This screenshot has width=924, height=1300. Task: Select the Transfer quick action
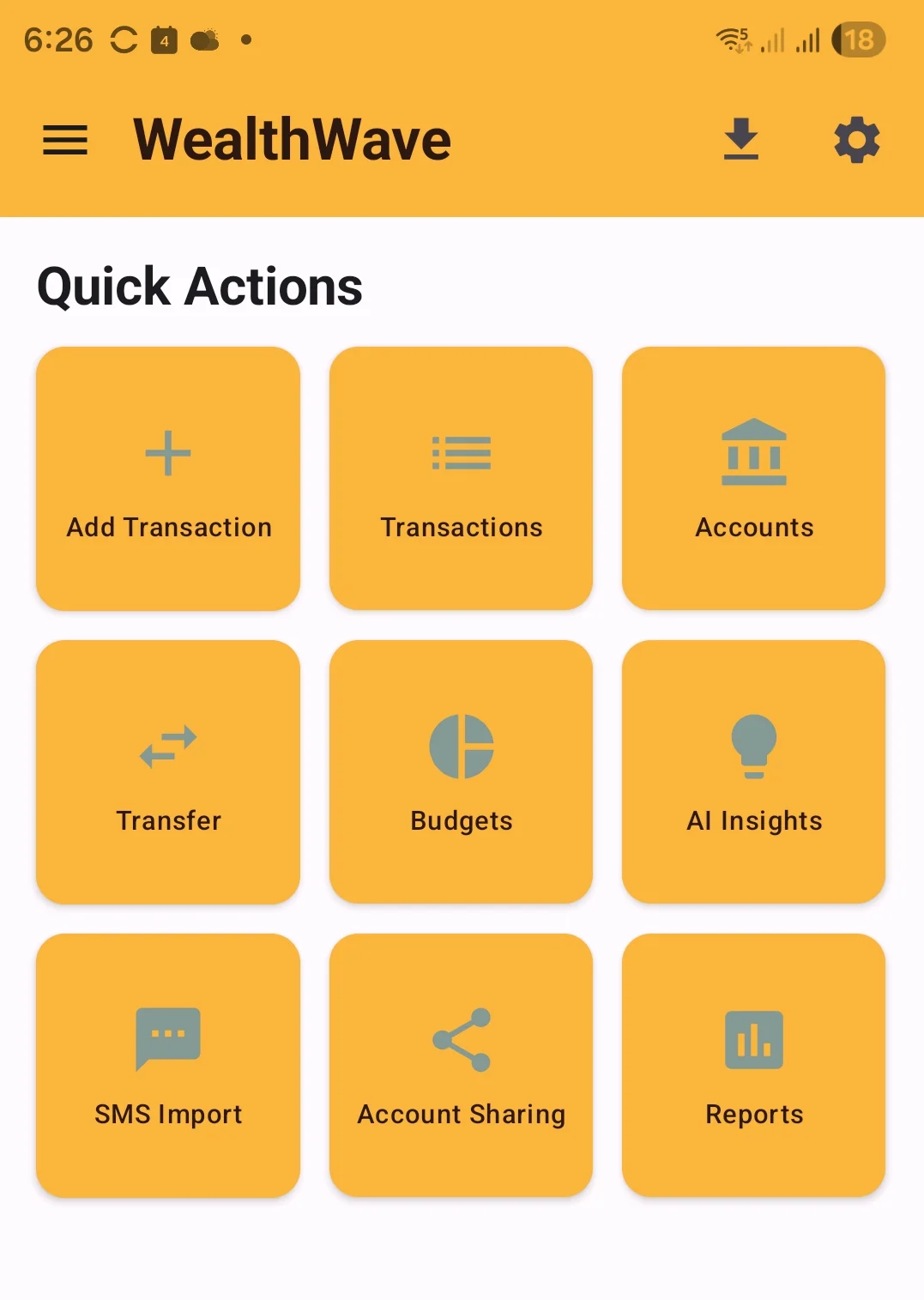(168, 772)
